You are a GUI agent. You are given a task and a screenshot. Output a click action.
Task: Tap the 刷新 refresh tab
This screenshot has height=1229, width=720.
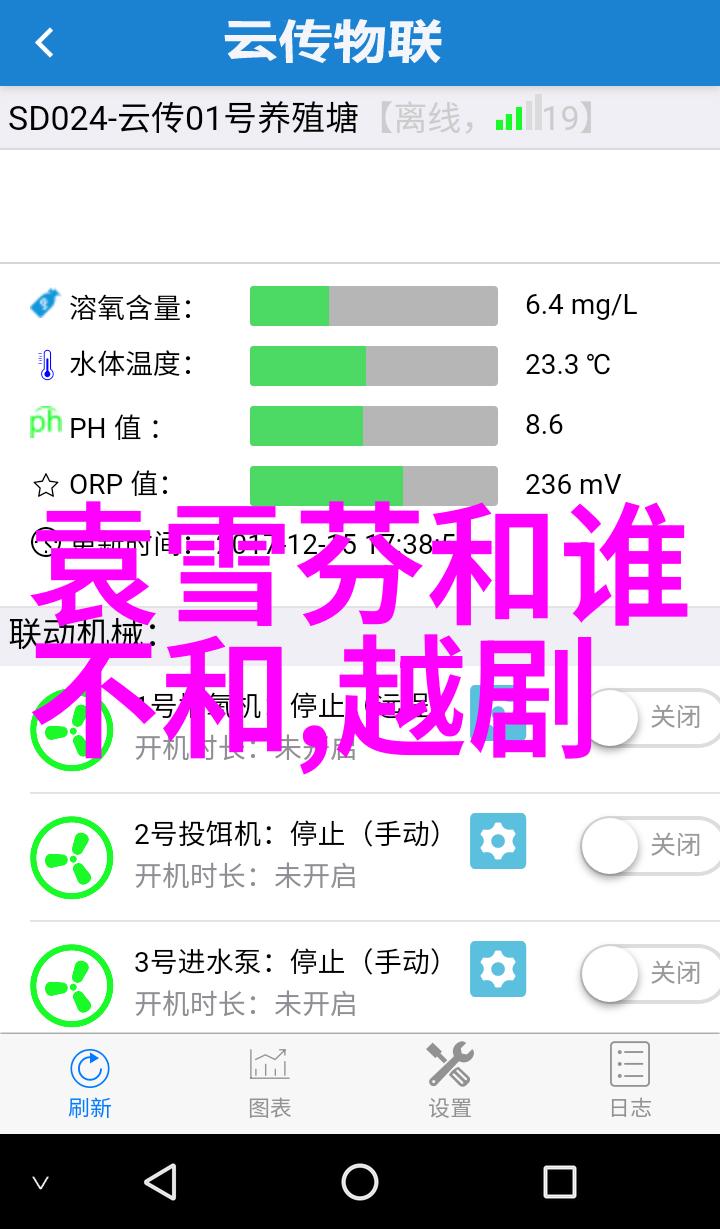tap(90, 1082)
